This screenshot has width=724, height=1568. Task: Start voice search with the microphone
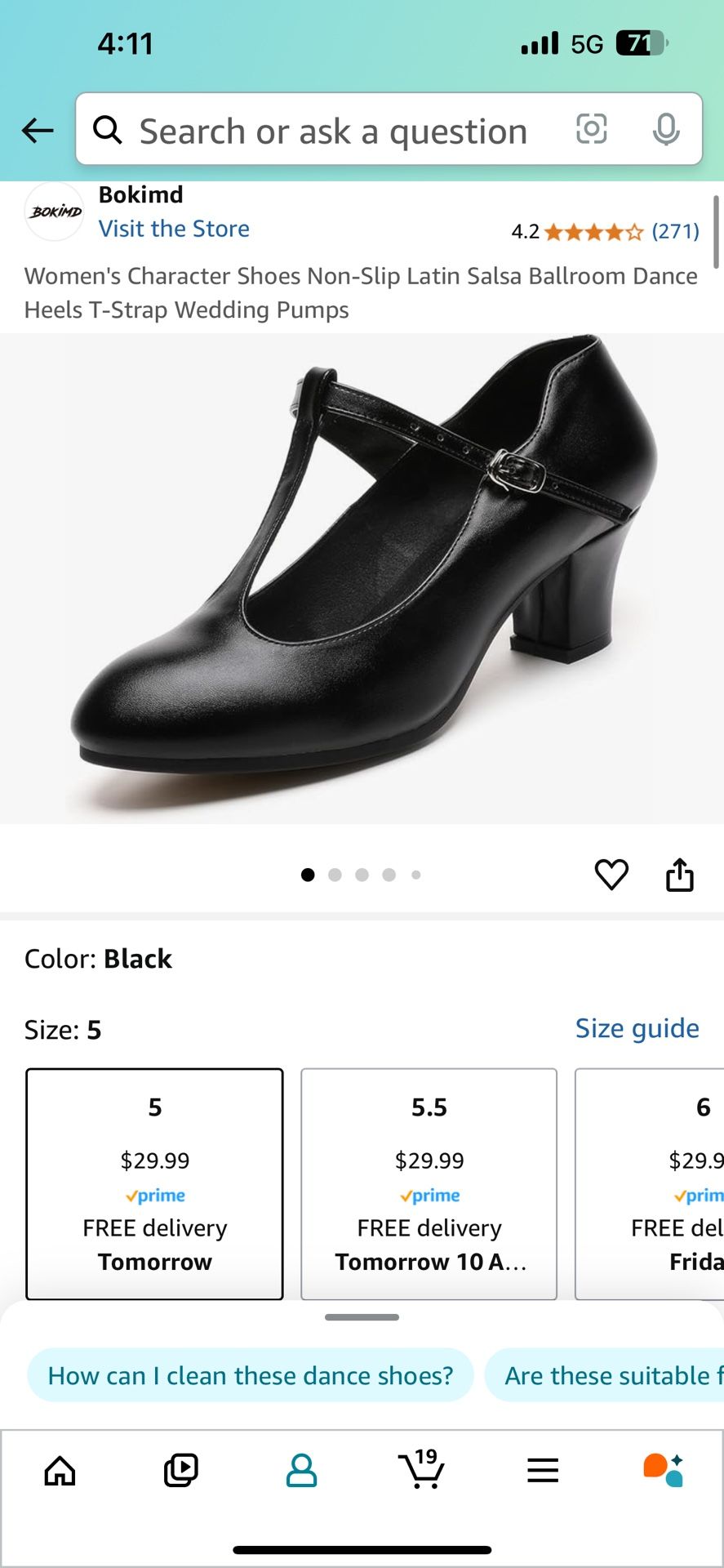click(666, 129)
